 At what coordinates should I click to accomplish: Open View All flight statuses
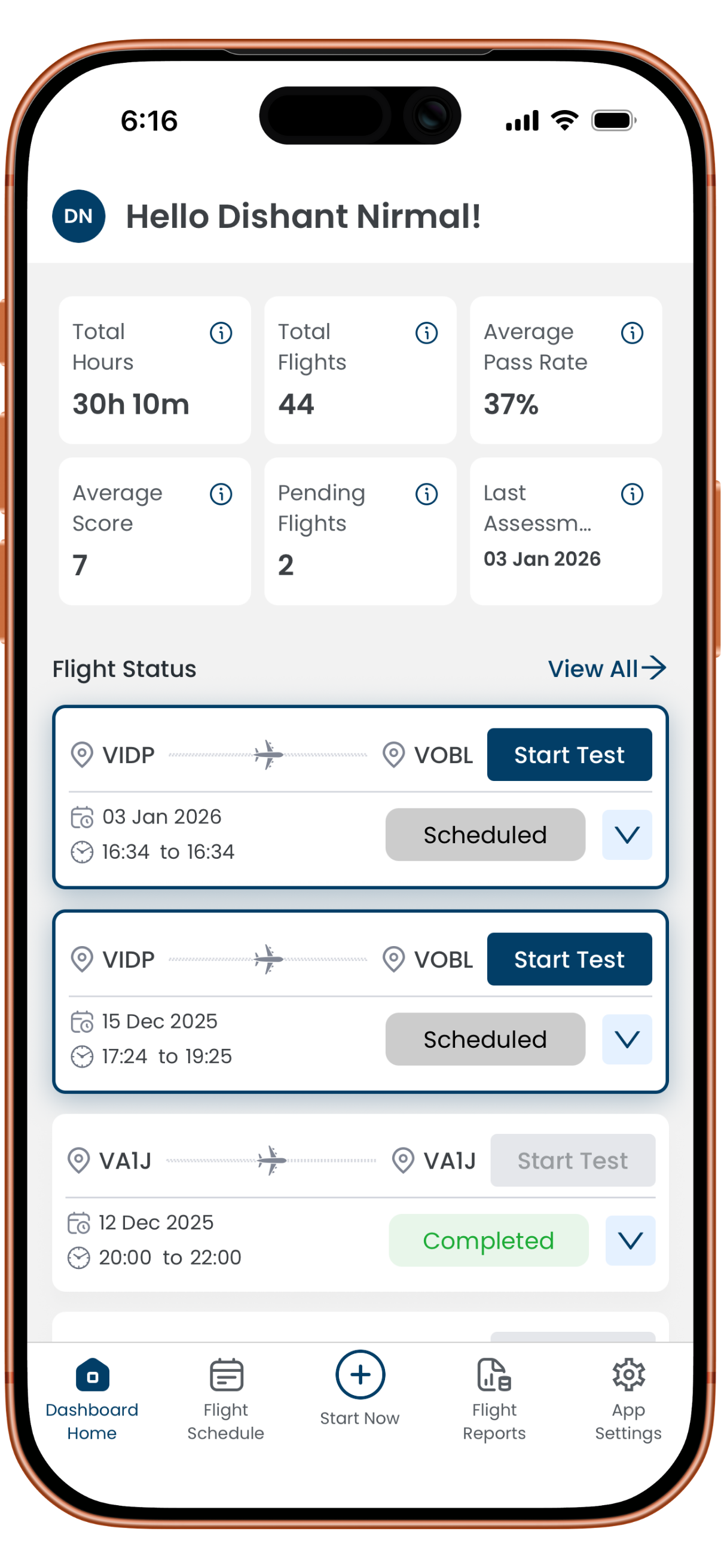click(x=607, y=669)
